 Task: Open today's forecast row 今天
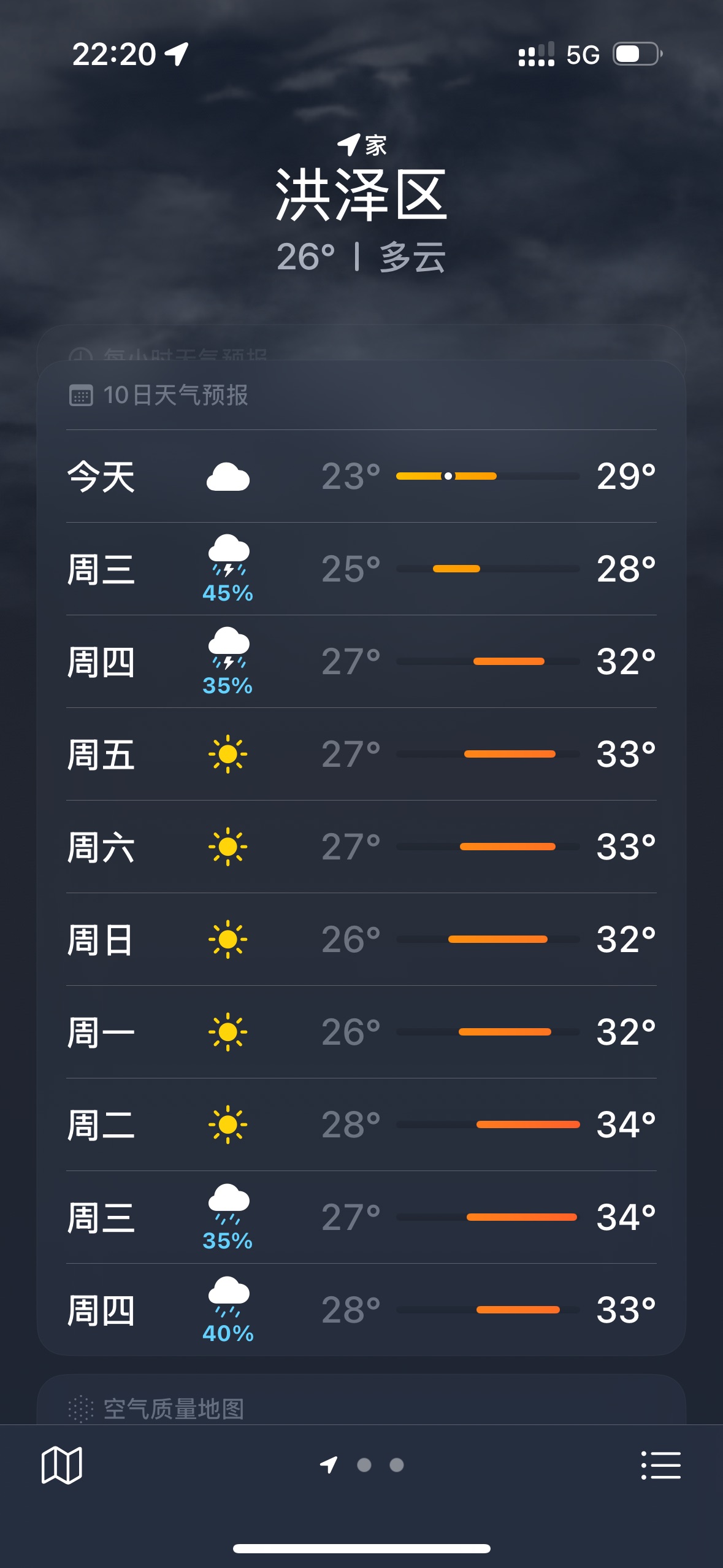[x=361, y=476]
